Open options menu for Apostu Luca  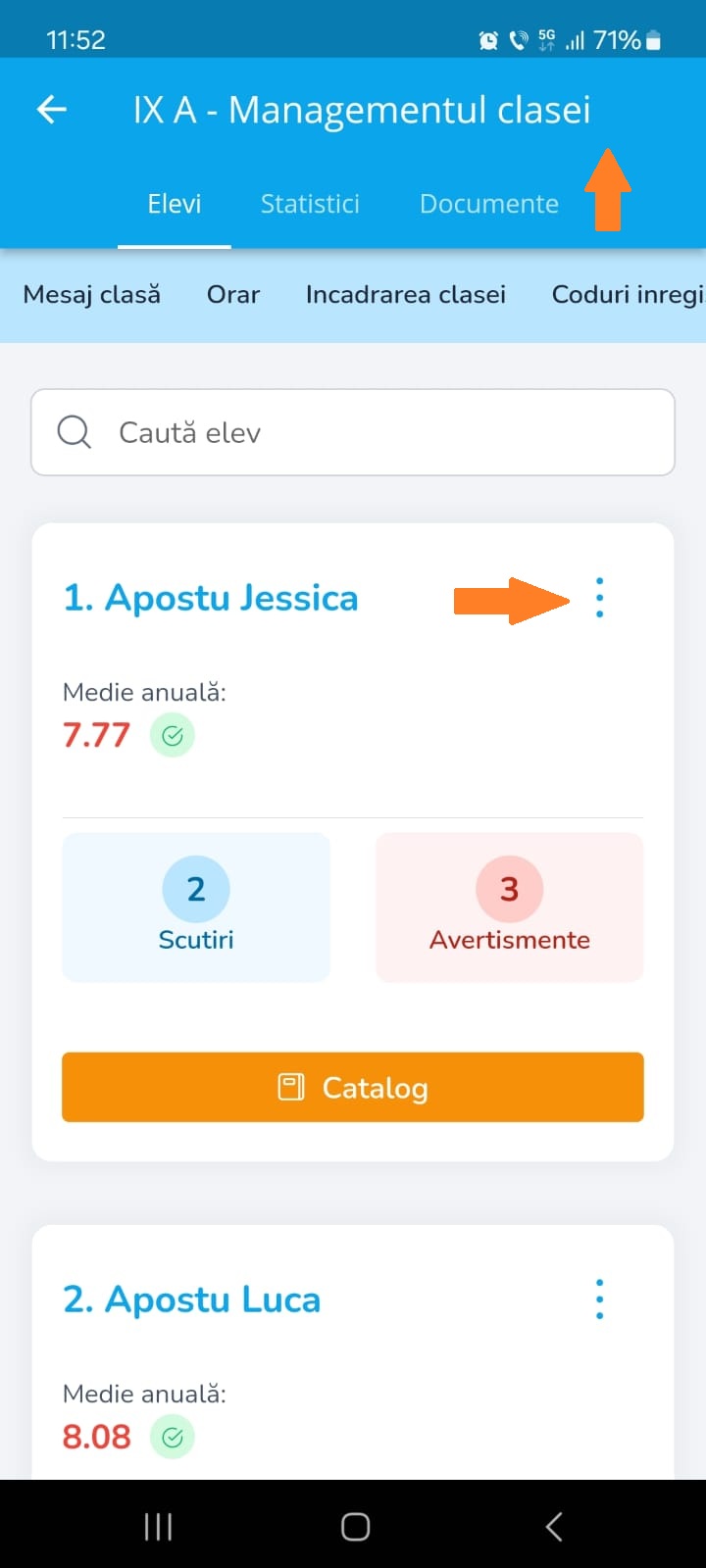tap(600, 1299)
